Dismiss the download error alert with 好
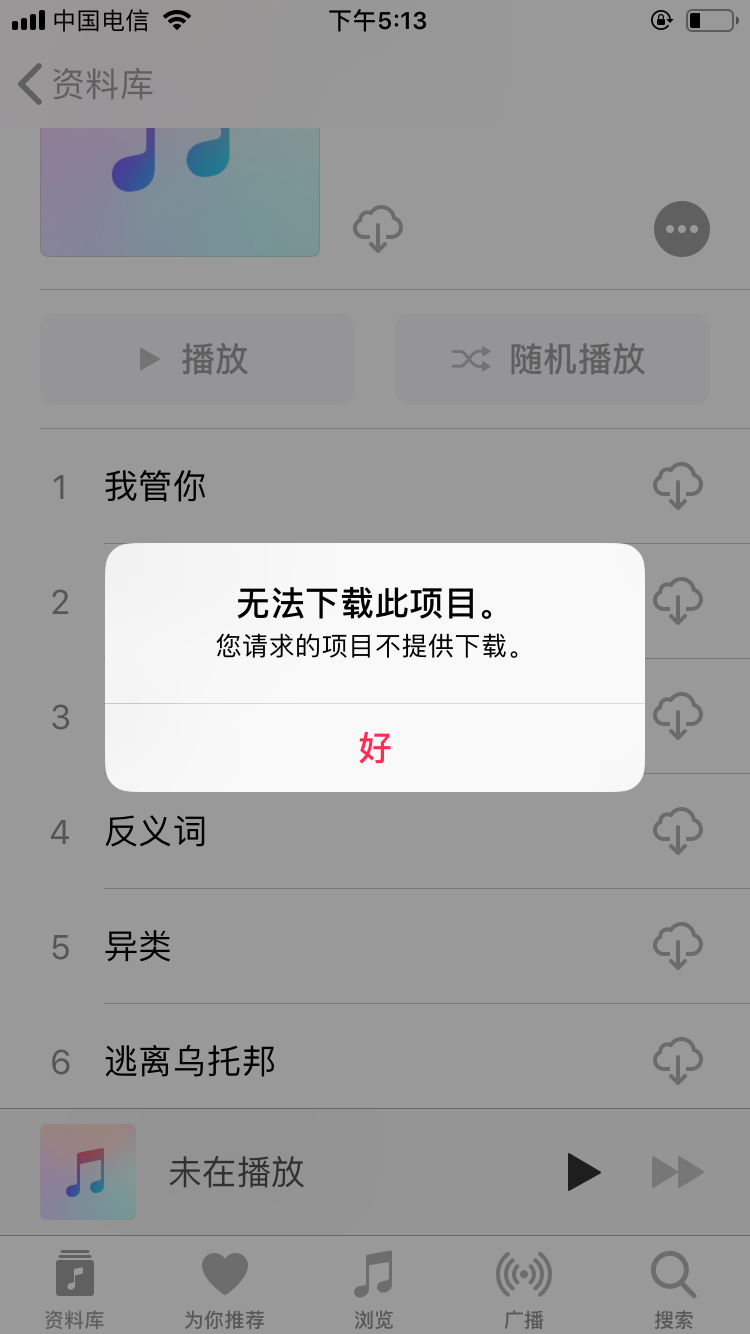This screenshot has width=750, height=1334. click(x=375, y=747)
